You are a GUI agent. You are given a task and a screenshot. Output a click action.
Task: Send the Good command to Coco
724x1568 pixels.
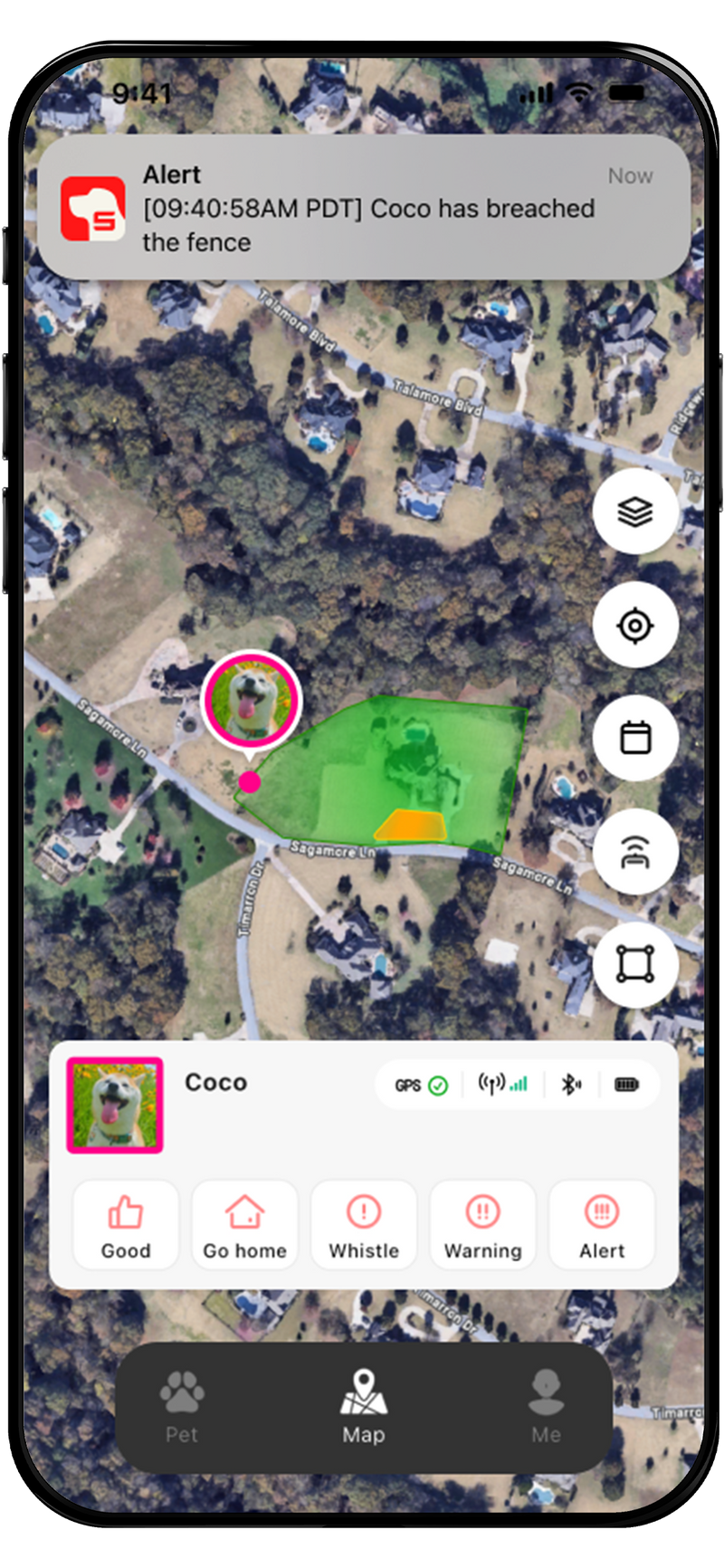pyautogui.click(x=126, y=1226)
